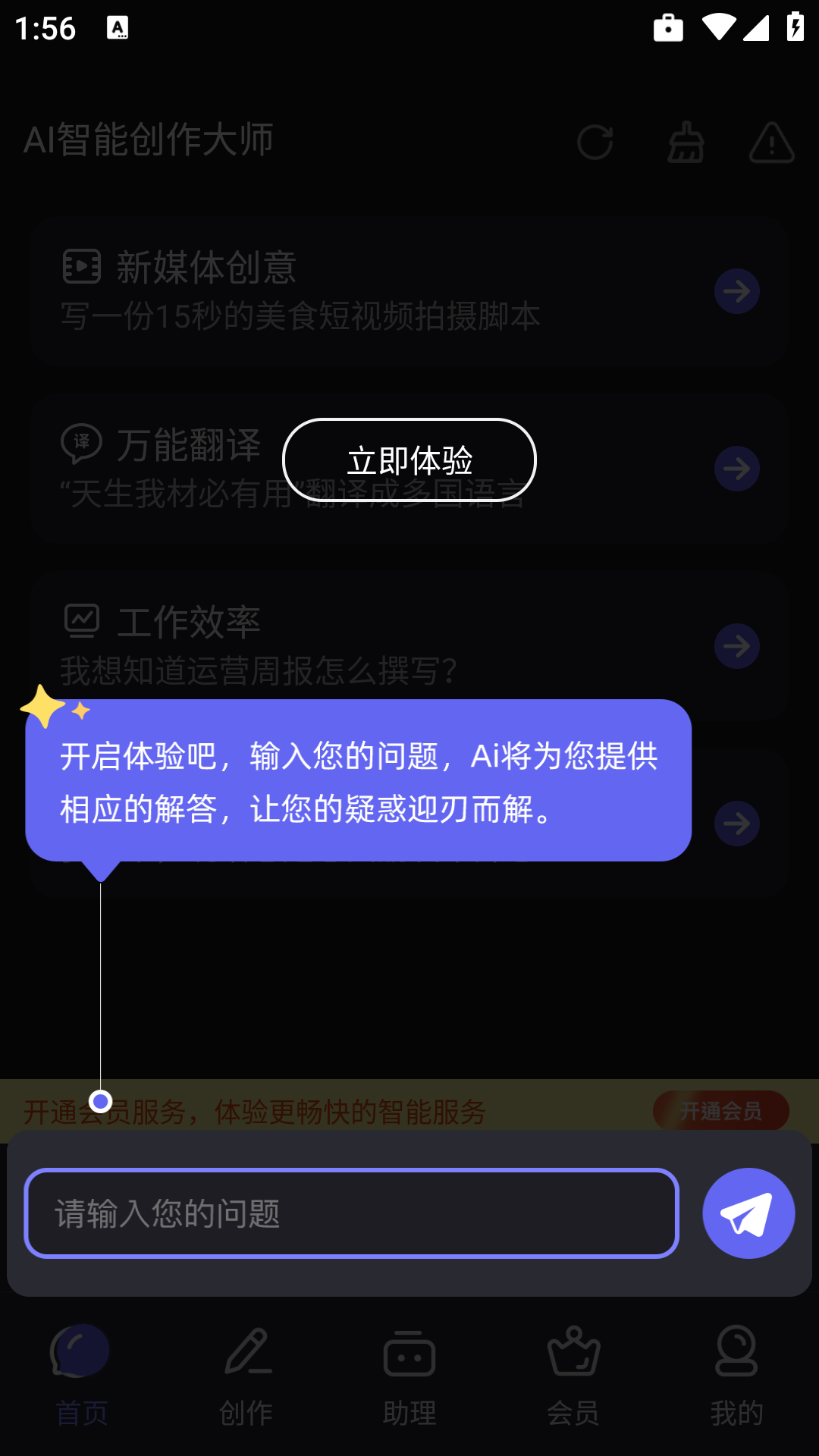Open the 工作效率 prompt card

pyautogui.click(x=409, y=645)
